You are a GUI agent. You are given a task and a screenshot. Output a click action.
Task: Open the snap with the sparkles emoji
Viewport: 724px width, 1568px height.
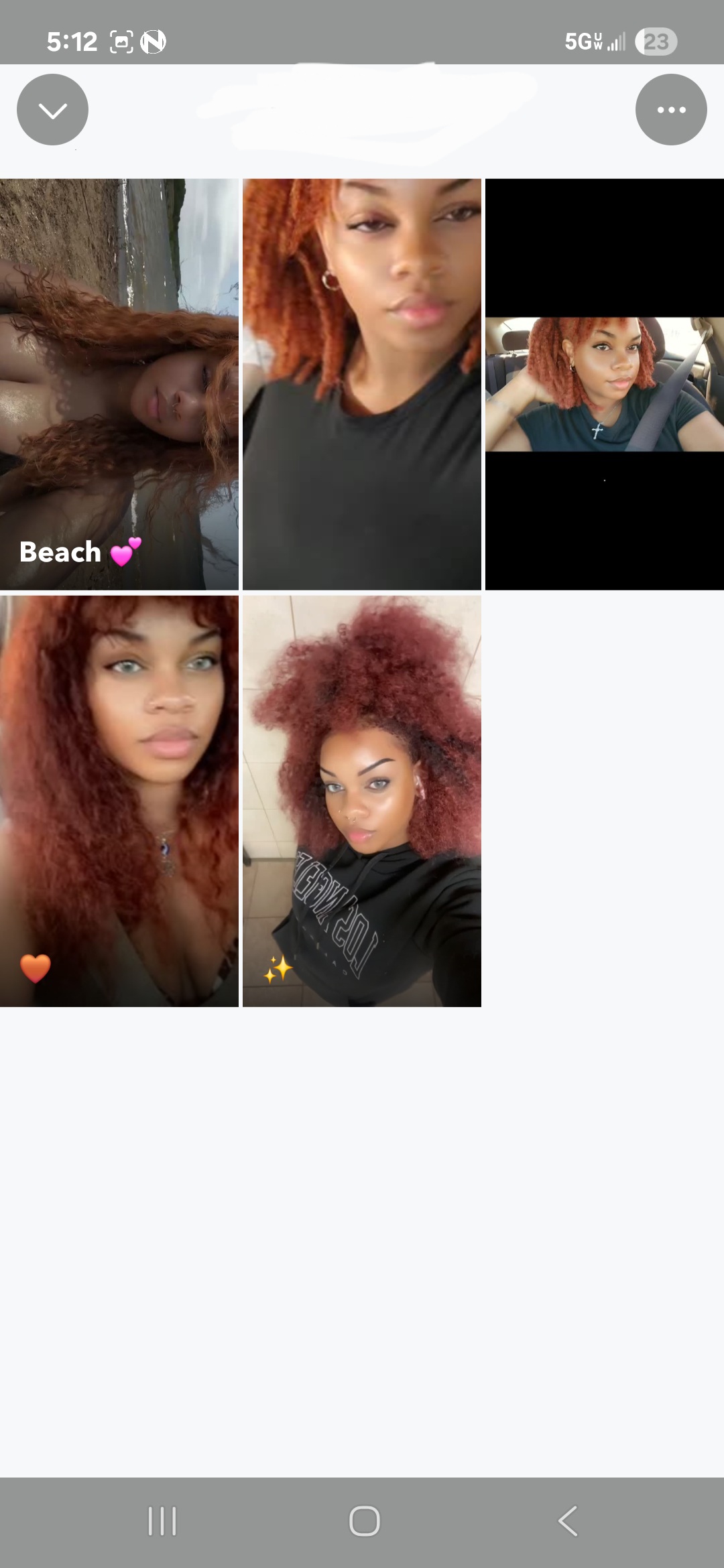(362, 801)
